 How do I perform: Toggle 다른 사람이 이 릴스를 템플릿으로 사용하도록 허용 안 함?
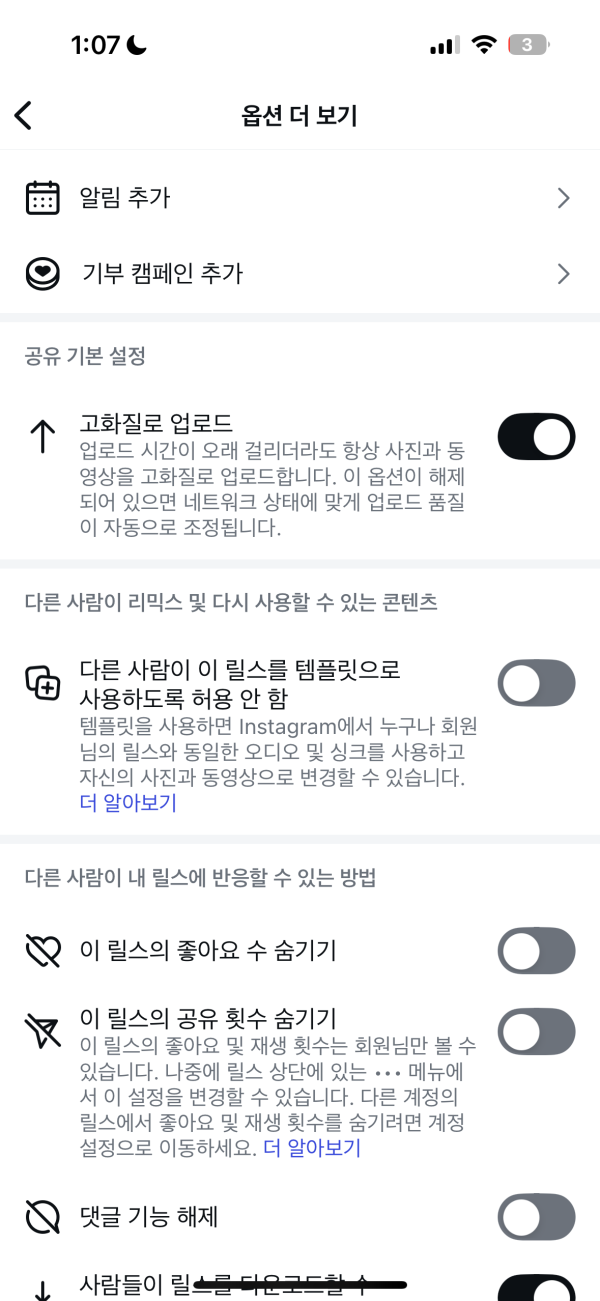click(536, 683)
